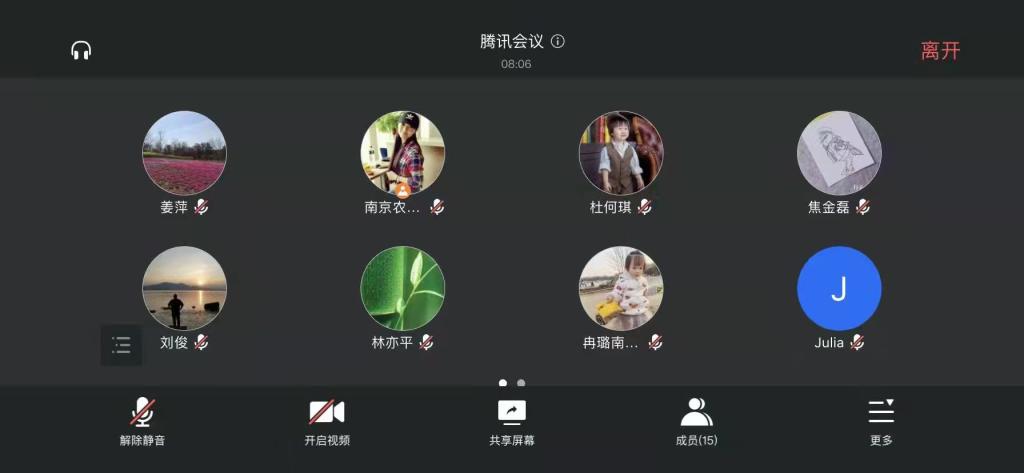Open 焦金磊's participant tile
1024x473 pixels.
(x=839, y=153)
